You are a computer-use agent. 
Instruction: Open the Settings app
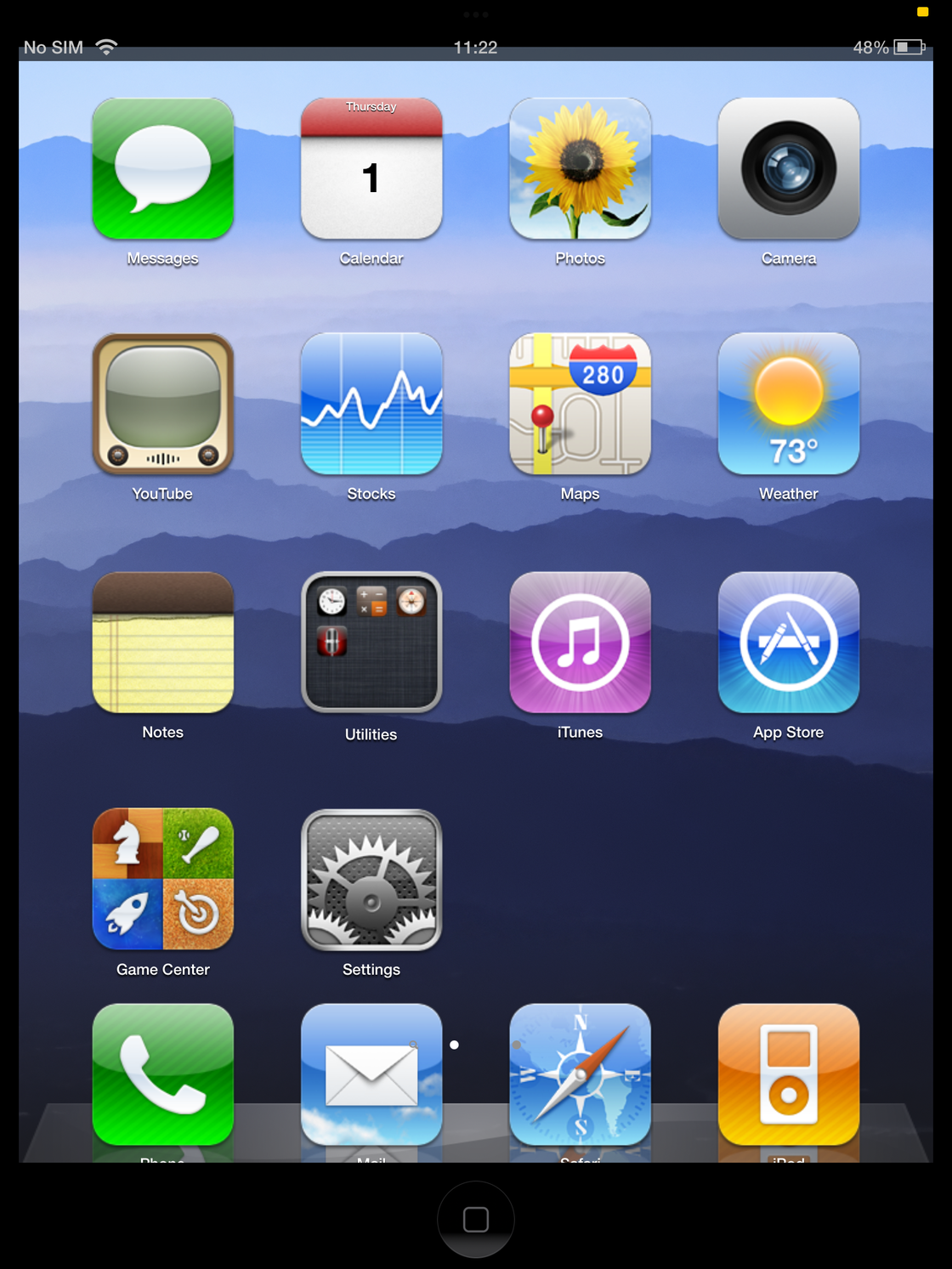(371, 879)
